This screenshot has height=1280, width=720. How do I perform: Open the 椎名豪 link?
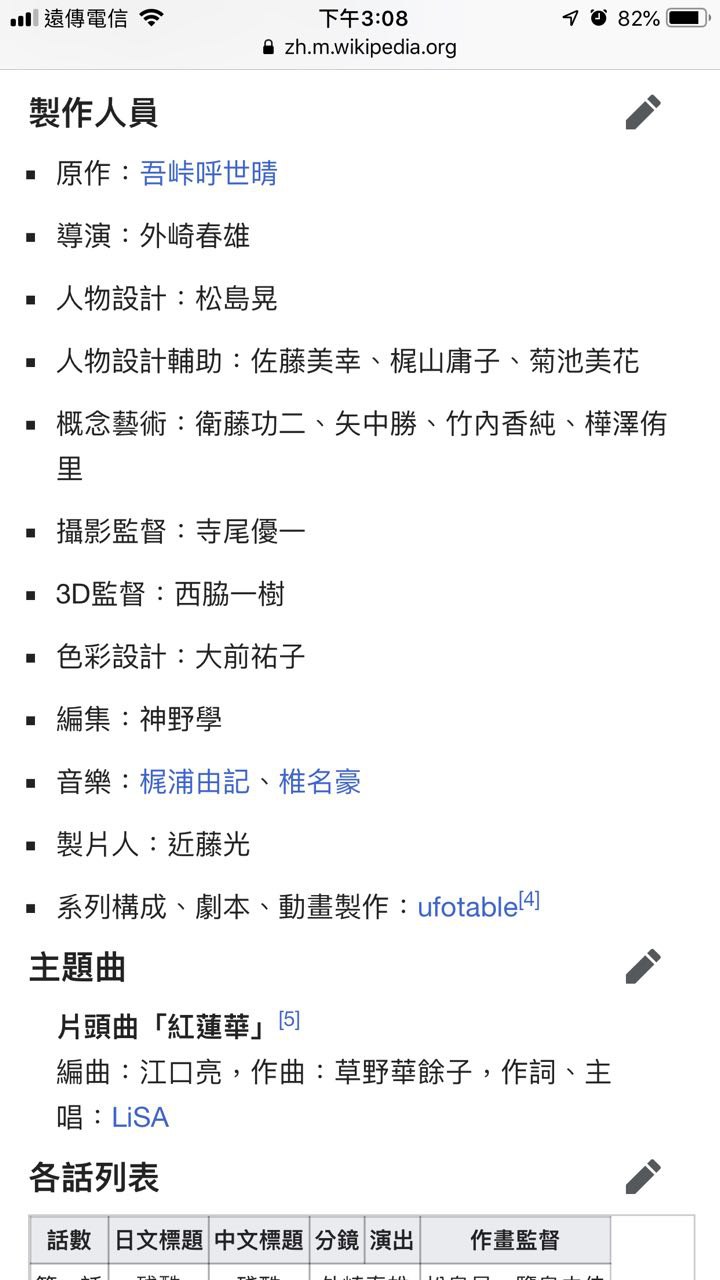(320, 781)
